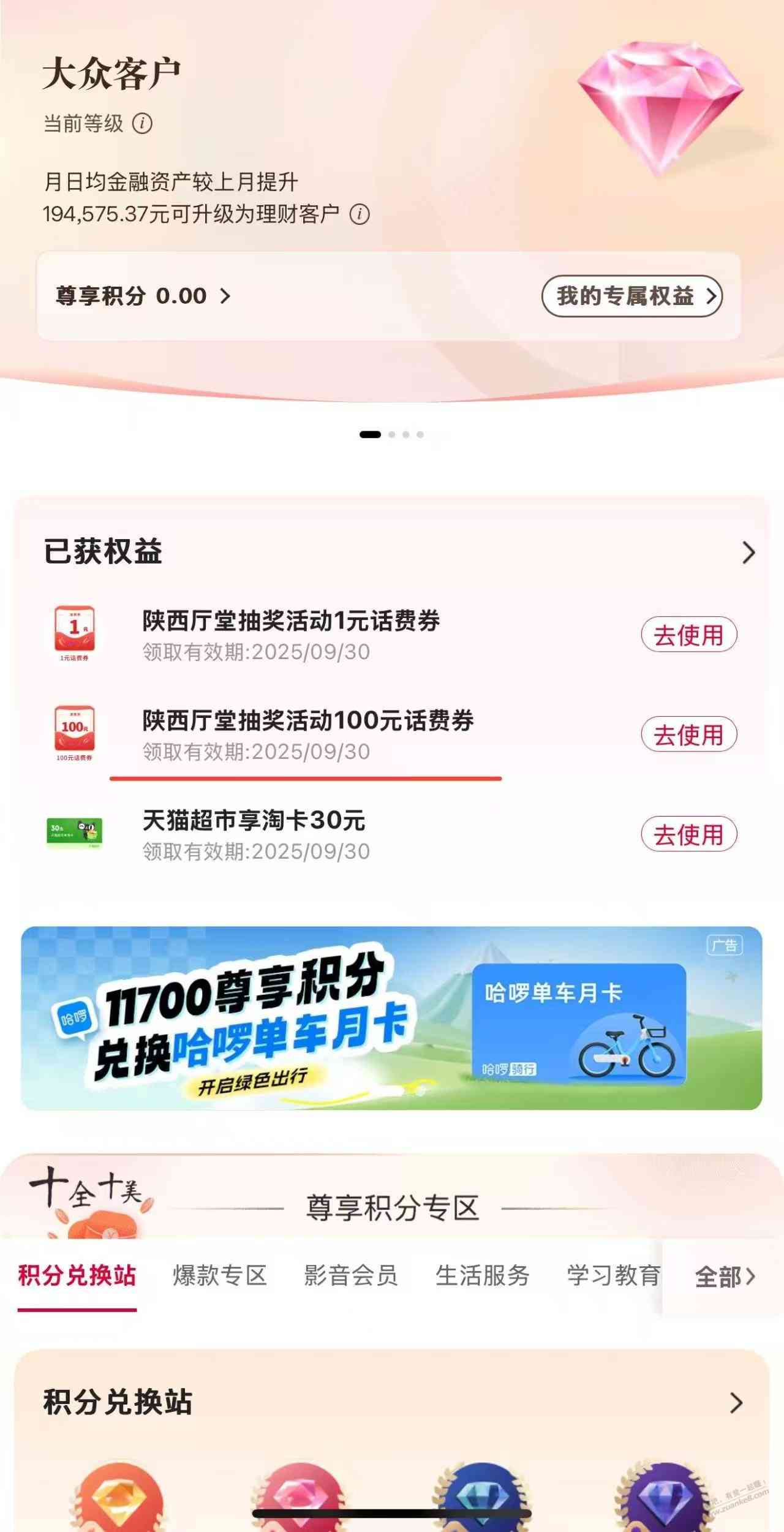The image size is (784, 1532).
Task: Select the 积分兑换站 tab
Action: pos(77,1277)
